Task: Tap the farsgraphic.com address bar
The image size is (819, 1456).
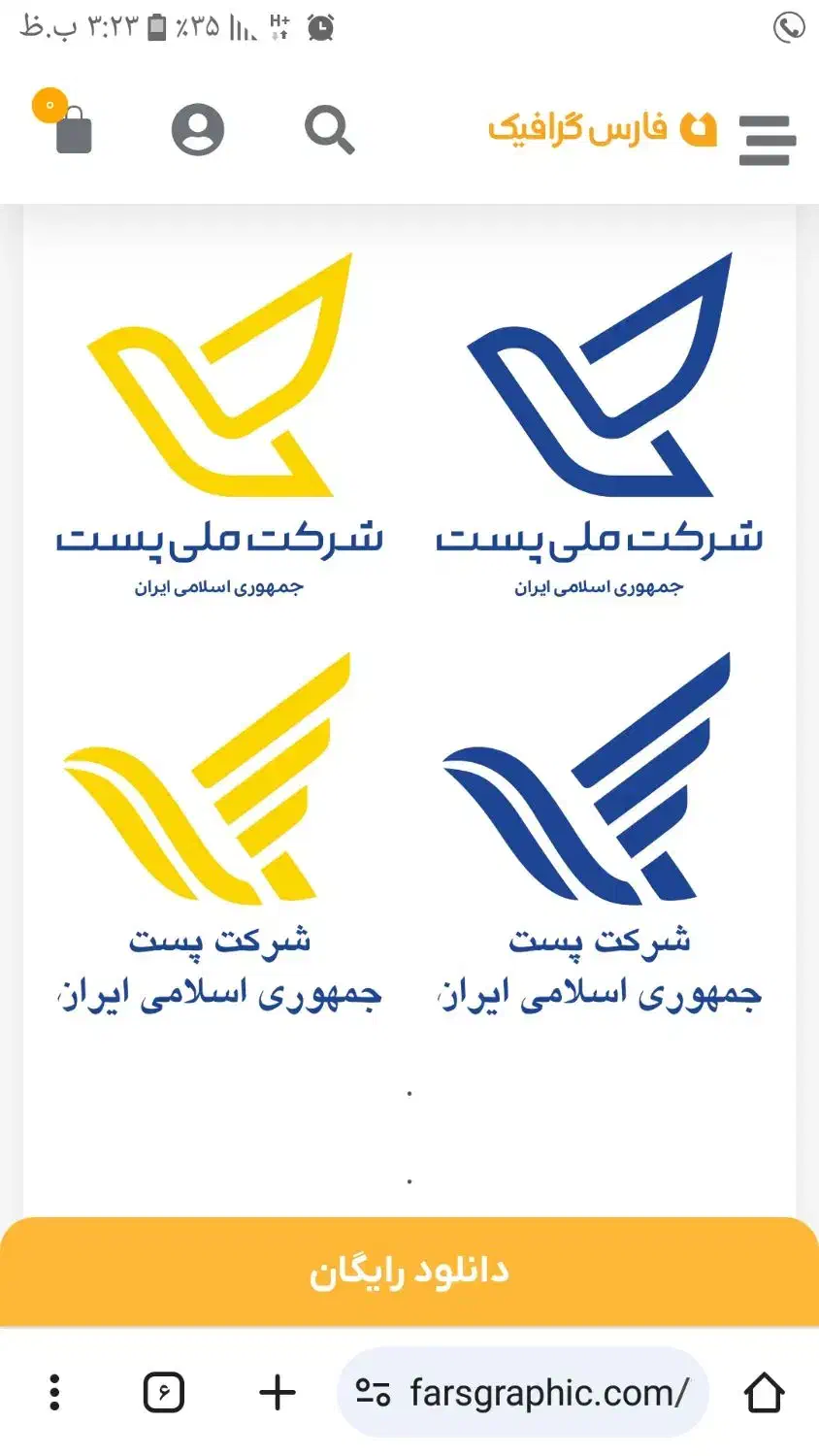Action: click(x=524, y=1393)
